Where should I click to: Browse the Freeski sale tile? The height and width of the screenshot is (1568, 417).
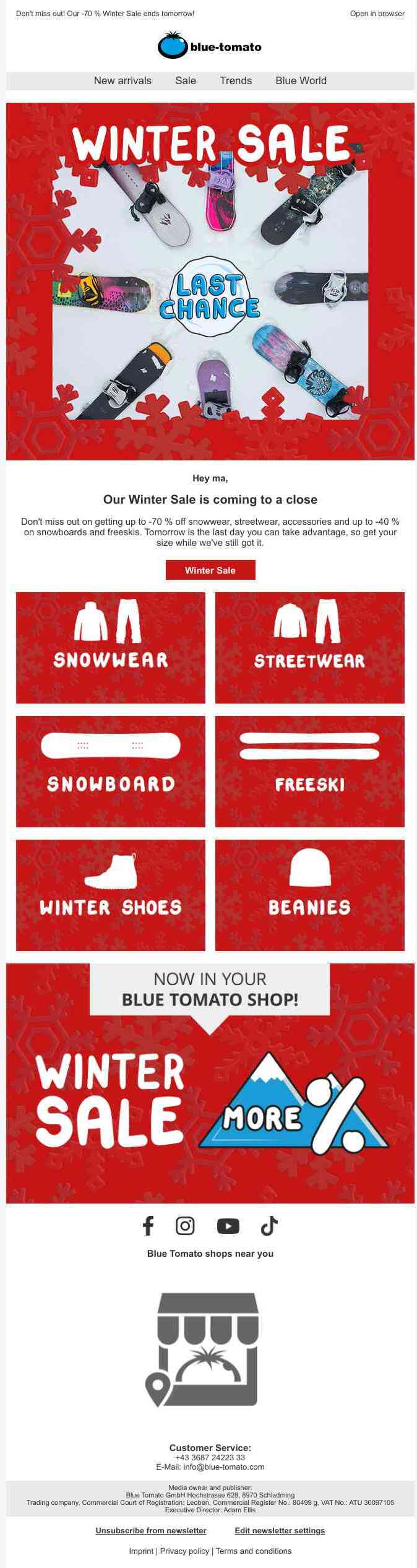309,771
